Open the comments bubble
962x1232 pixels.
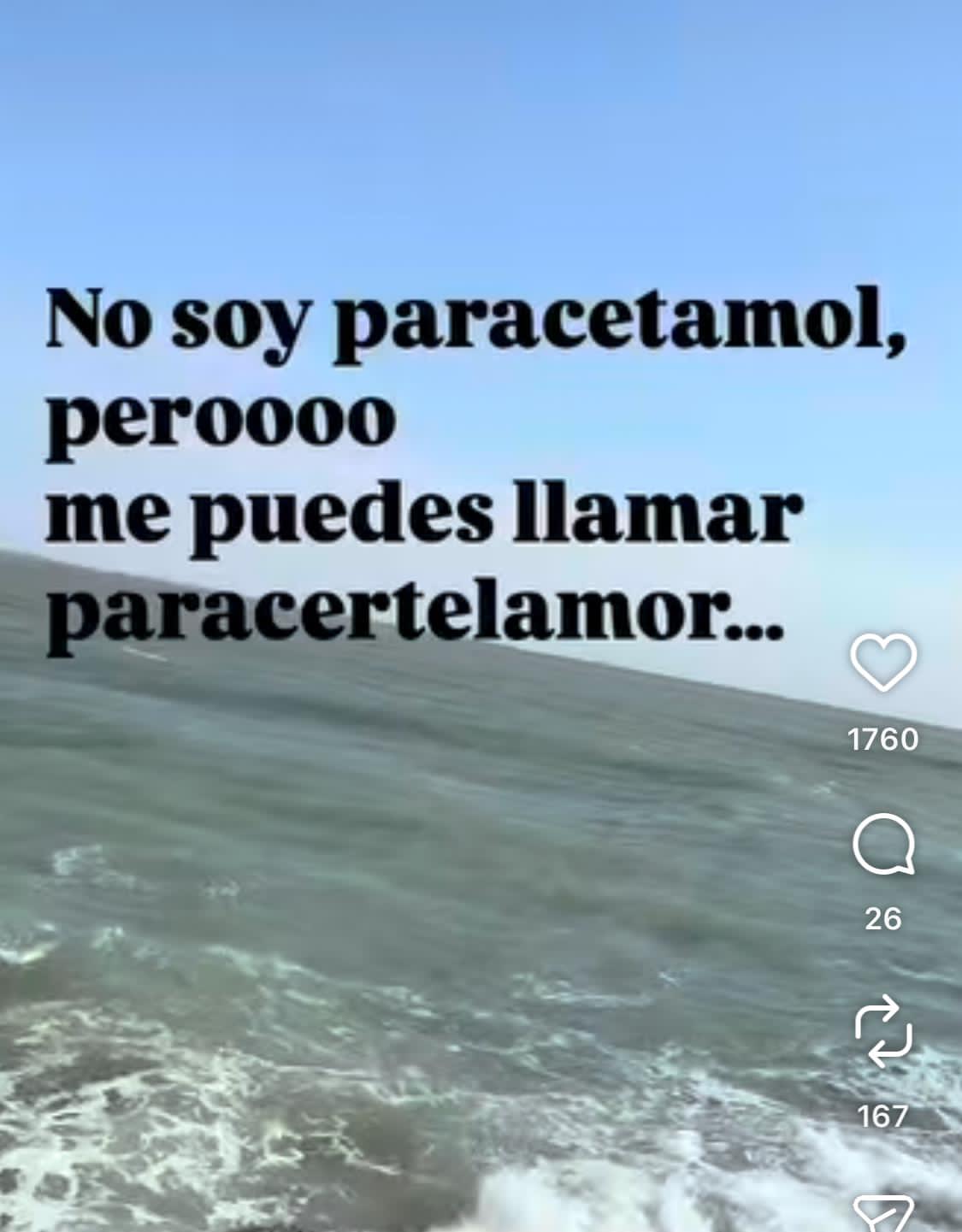point(883,845)
